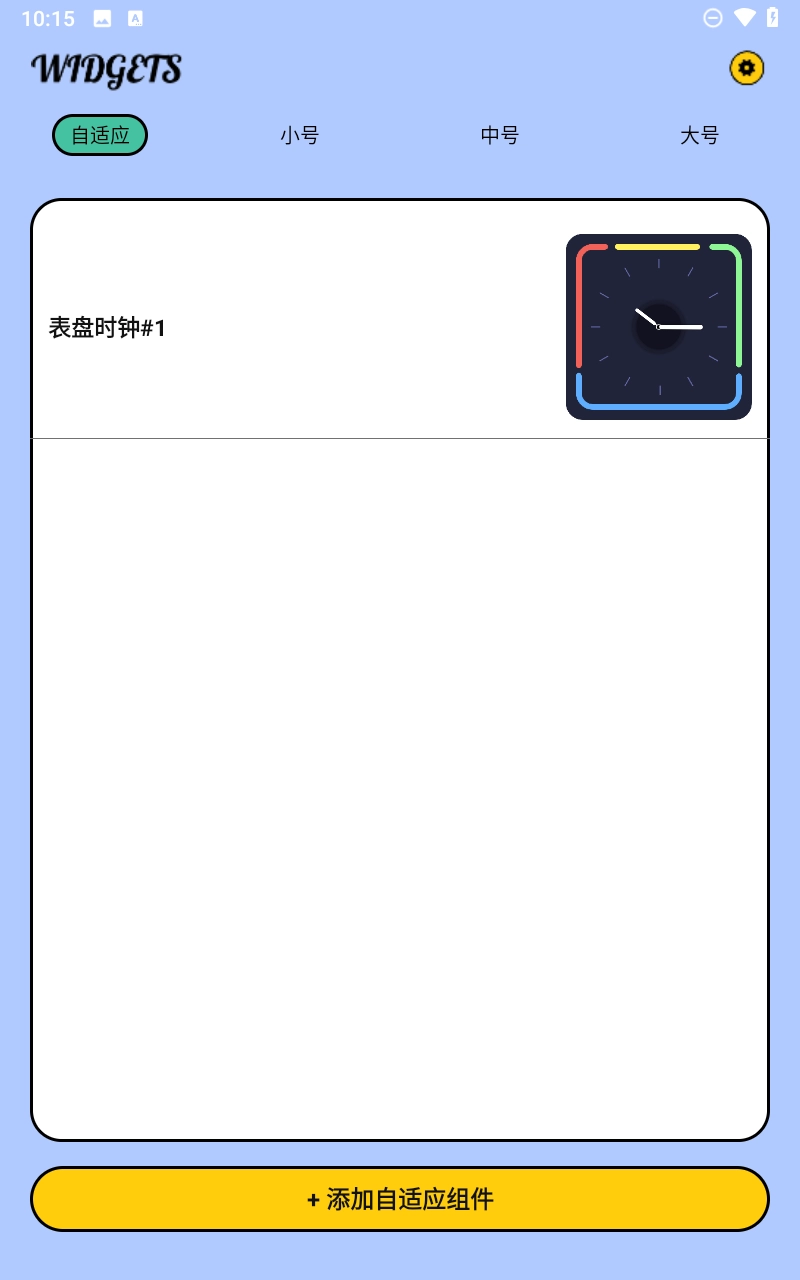Tap the empty widget list area
Viewport: 800px width, 1280px height.
pos(400,790)
